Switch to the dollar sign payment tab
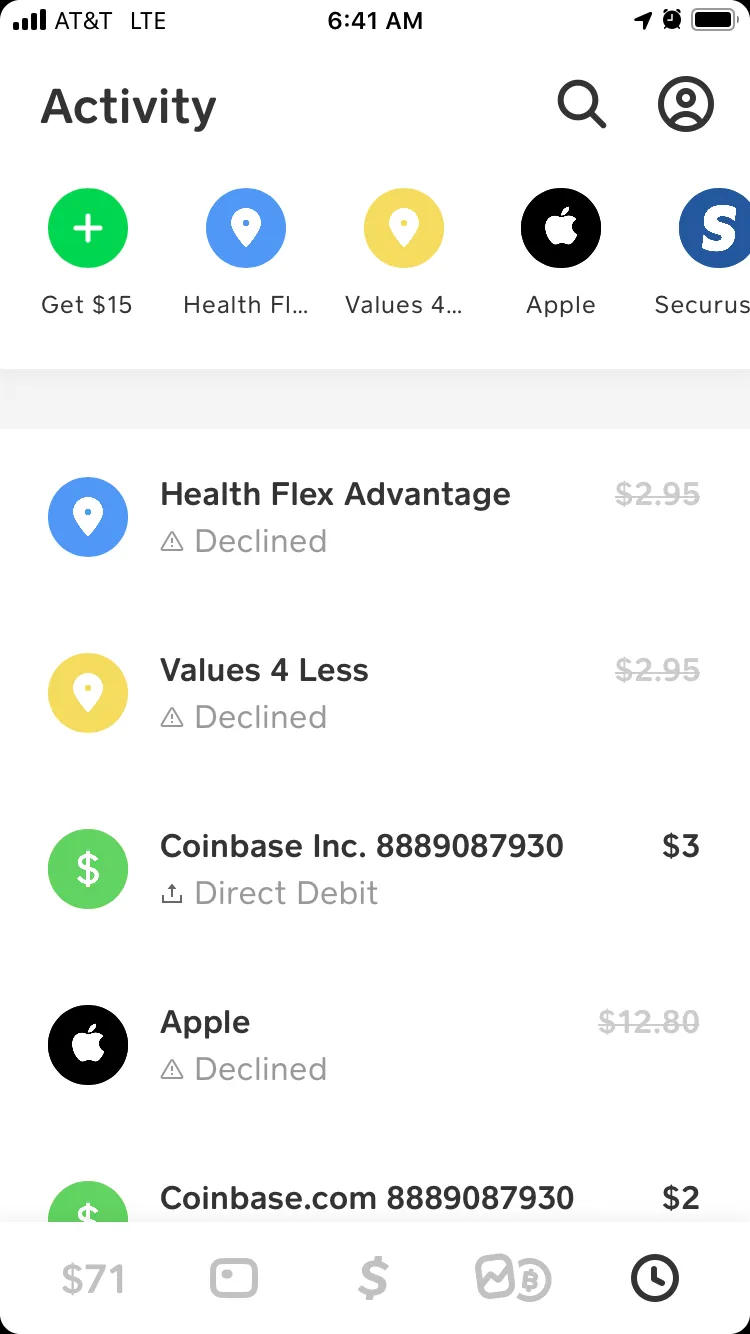 373,1278
